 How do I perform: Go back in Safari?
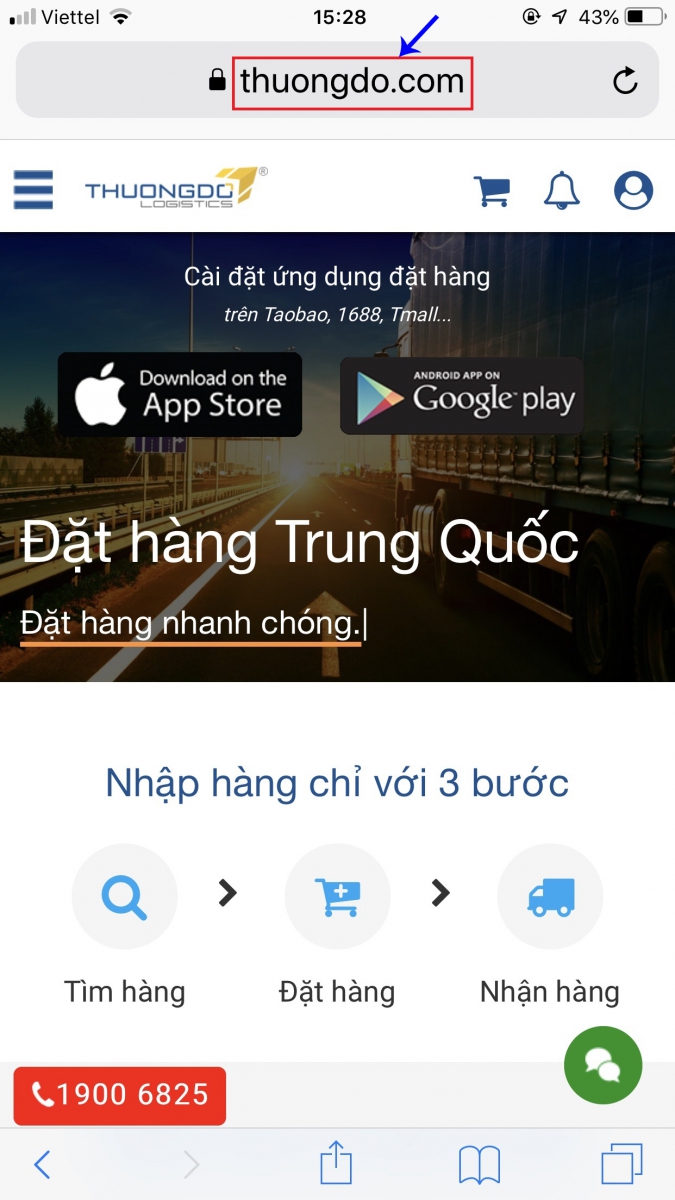pyautogui.click(x=42, y=1164)
